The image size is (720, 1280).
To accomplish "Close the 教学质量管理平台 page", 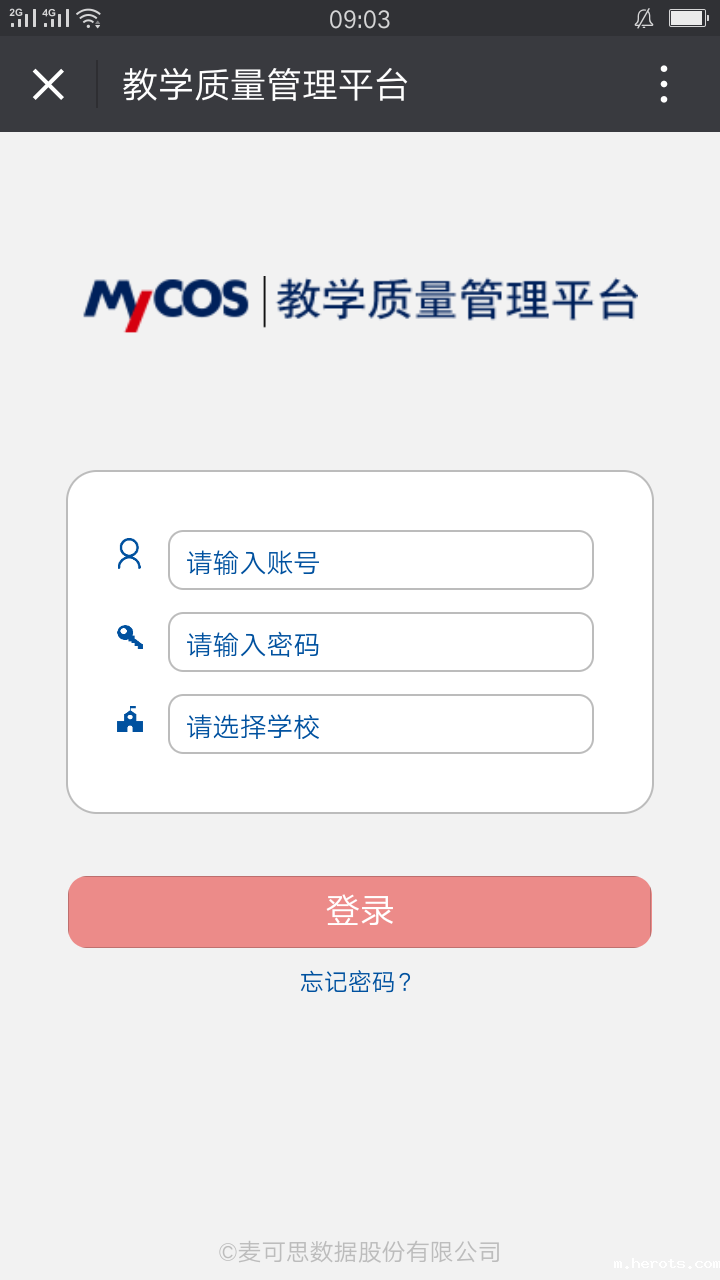I will point(48,85).
